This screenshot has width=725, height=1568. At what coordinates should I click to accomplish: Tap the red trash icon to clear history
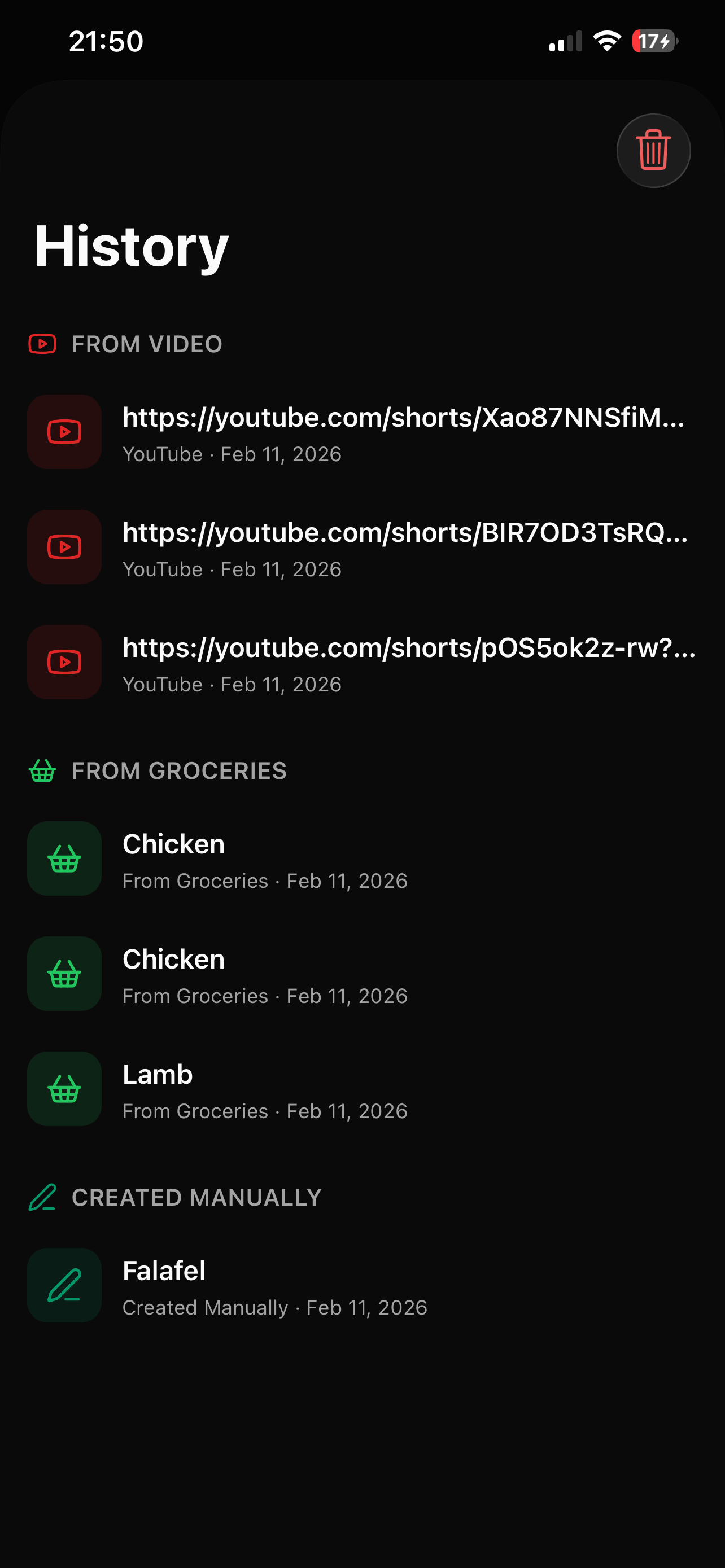(x=653, y=150)
